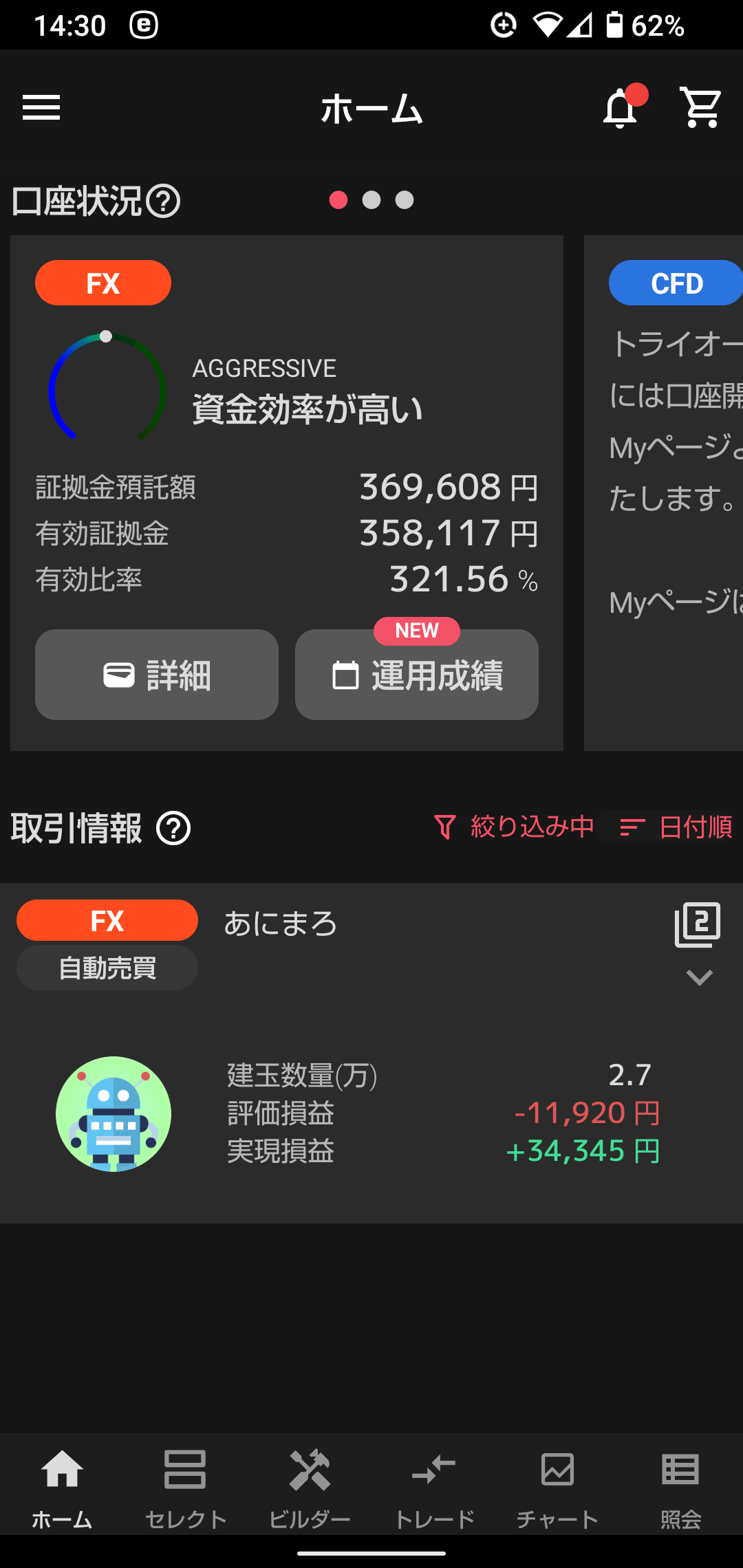Image resolution: width=743 pixels, height=1568 pixels.
Task: Open the copy icon on あにまろ
Action: 698,924
